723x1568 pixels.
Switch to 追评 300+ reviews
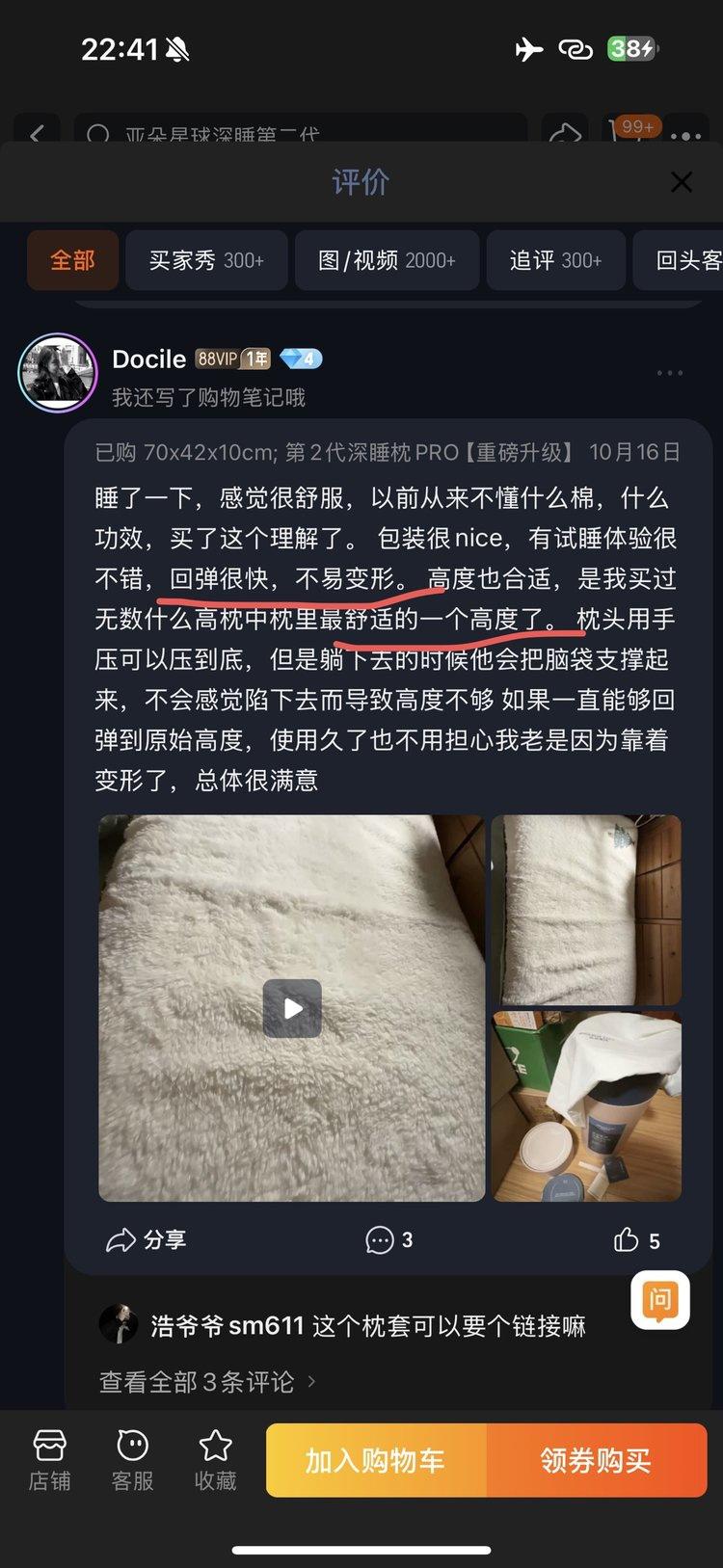click(555, 260)
